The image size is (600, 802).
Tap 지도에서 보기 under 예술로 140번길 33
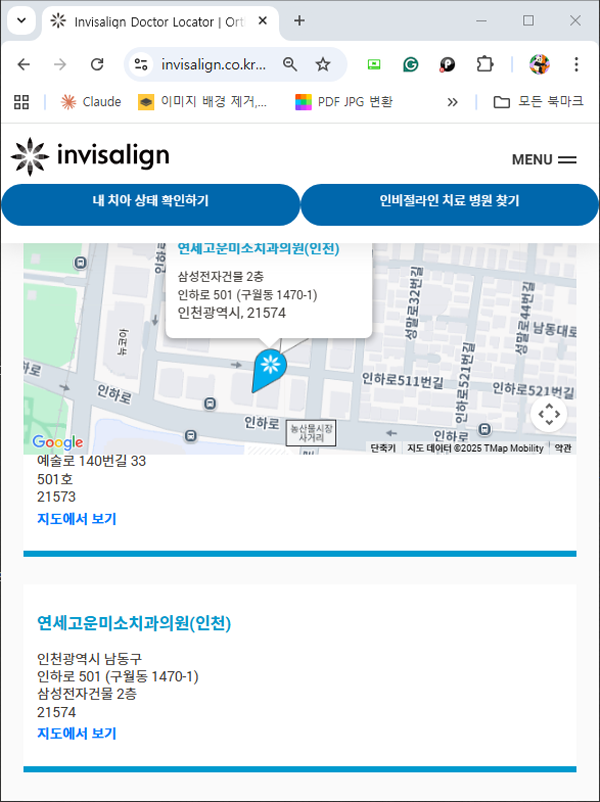pos(77,519)
